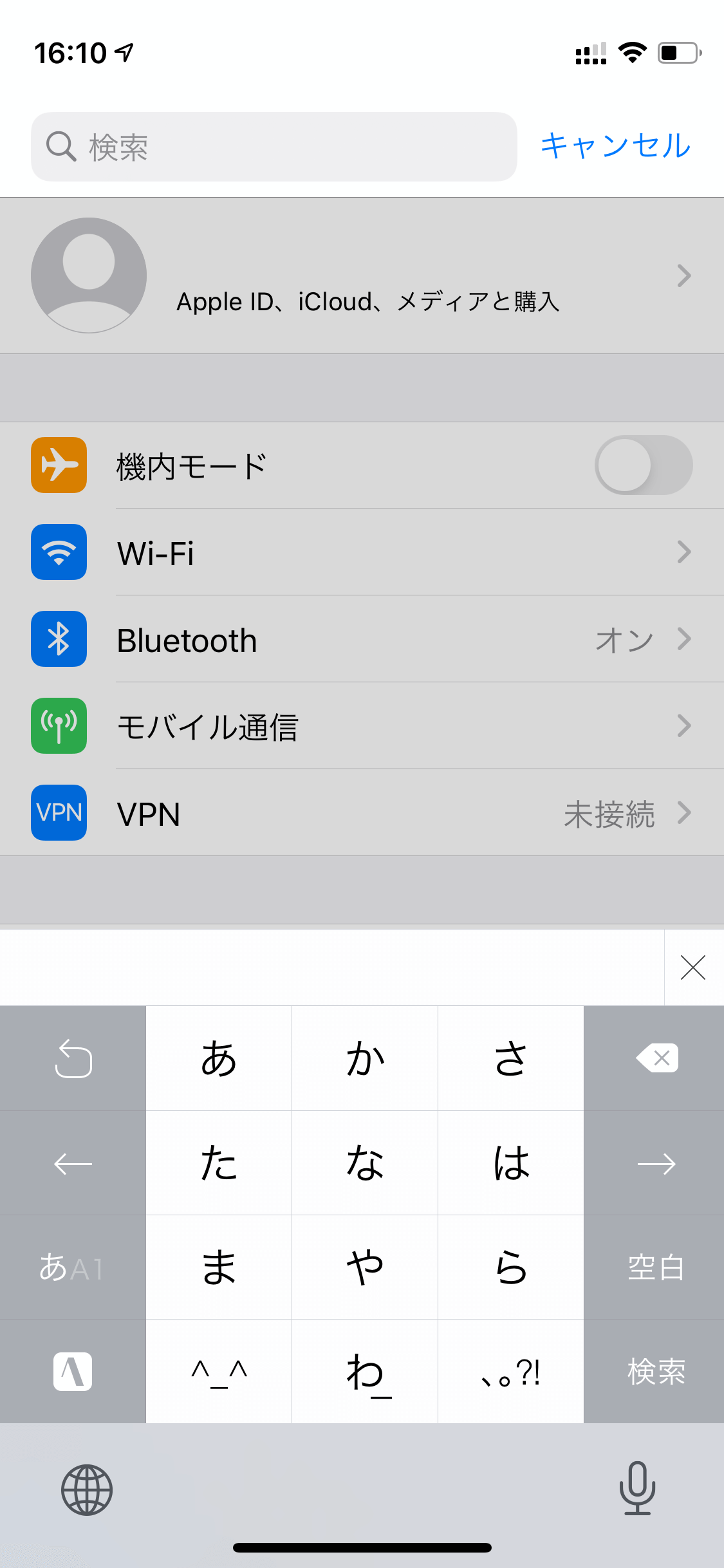Open VPN settings row

pos(362,813)
